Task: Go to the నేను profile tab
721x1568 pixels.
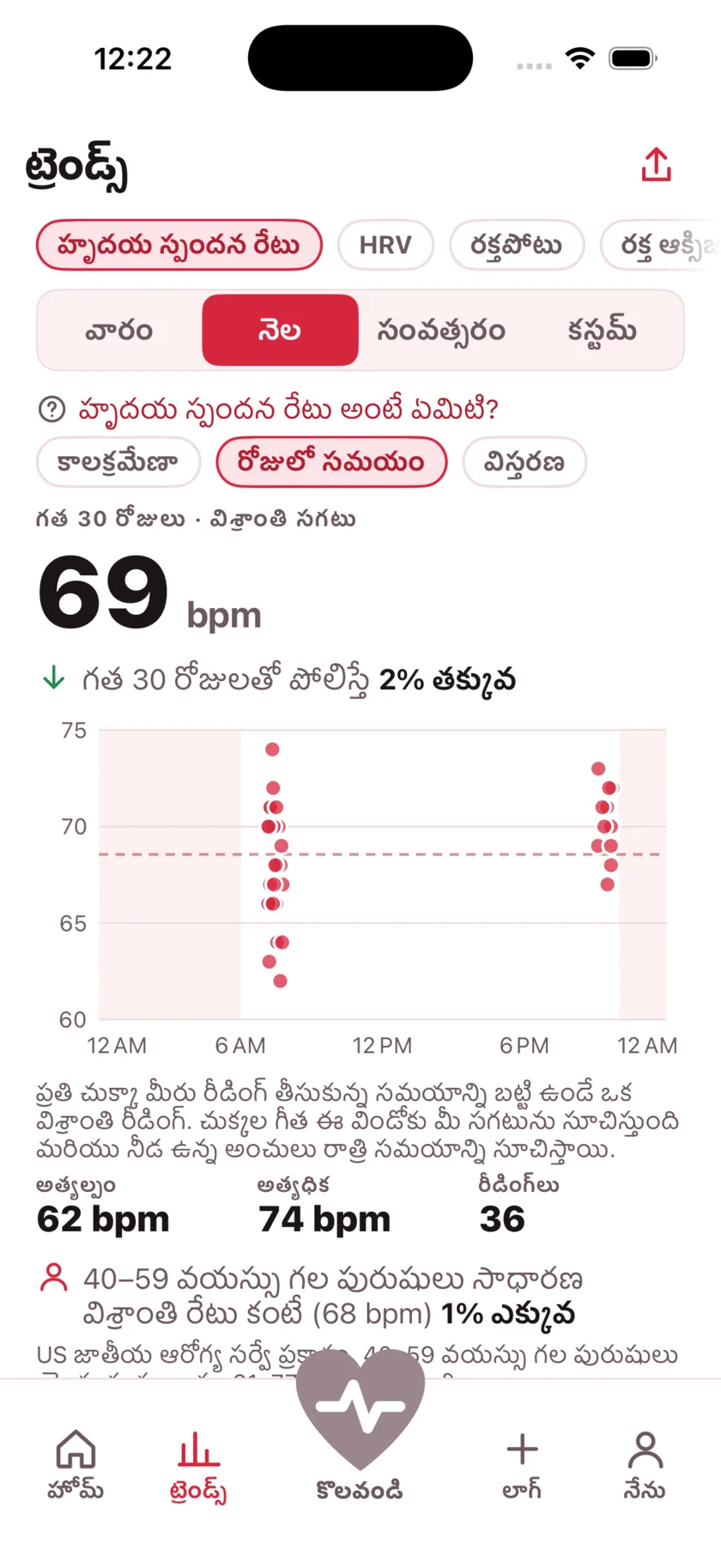Action: click(645, 1465)
